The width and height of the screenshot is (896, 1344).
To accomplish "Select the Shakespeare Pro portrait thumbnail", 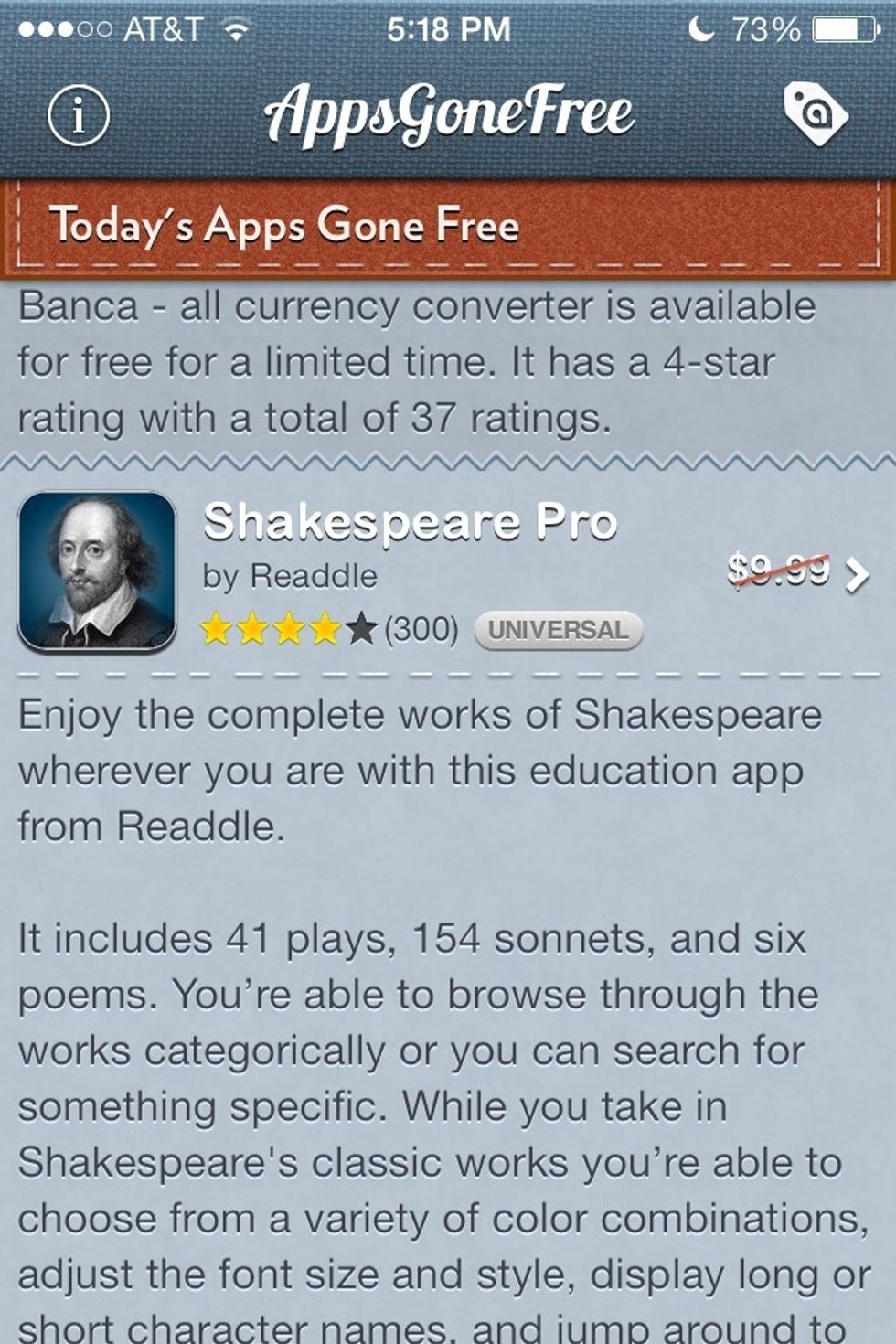I will 96,571.
